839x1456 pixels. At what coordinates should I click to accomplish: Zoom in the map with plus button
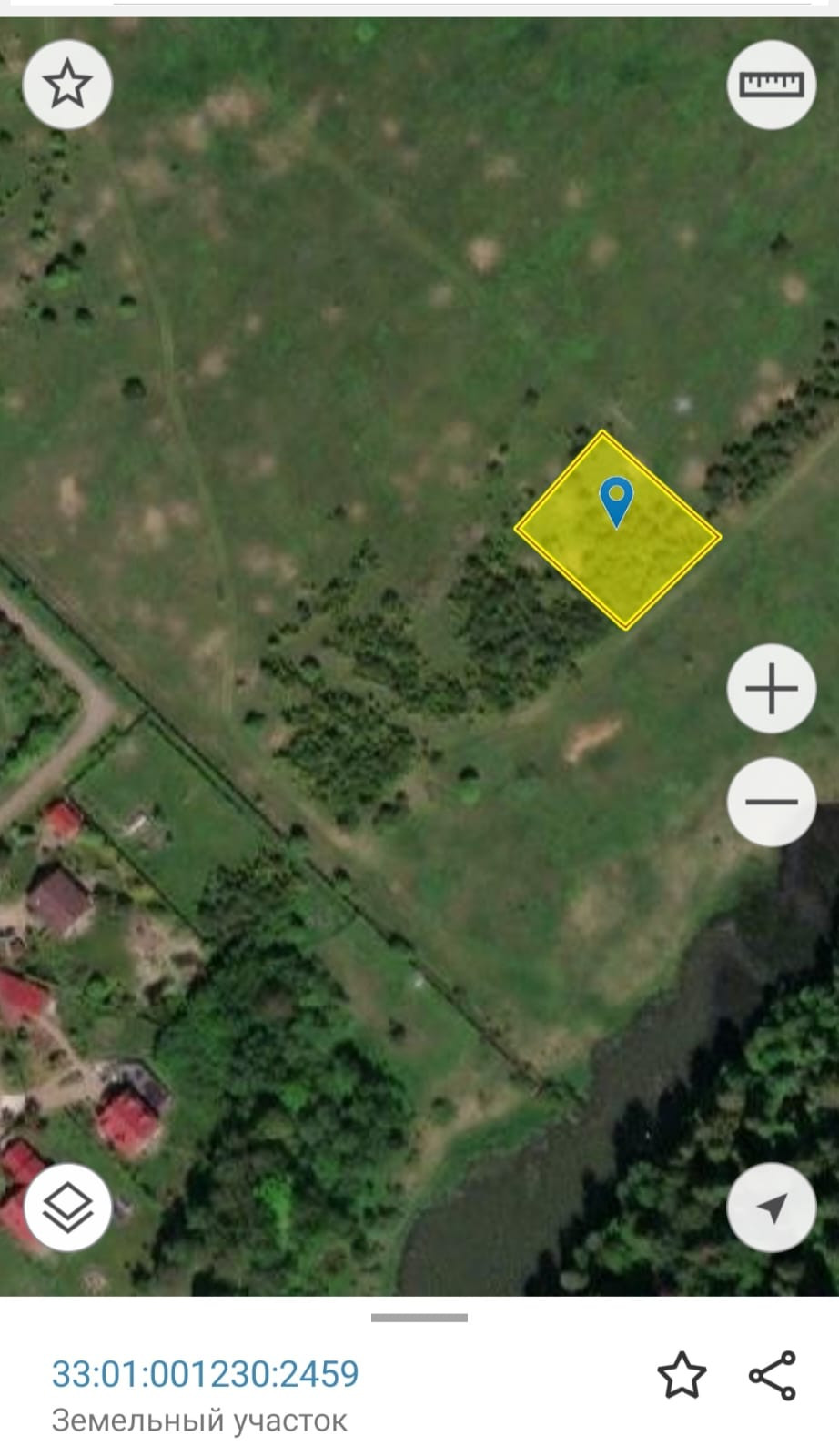tap(772, 689)
